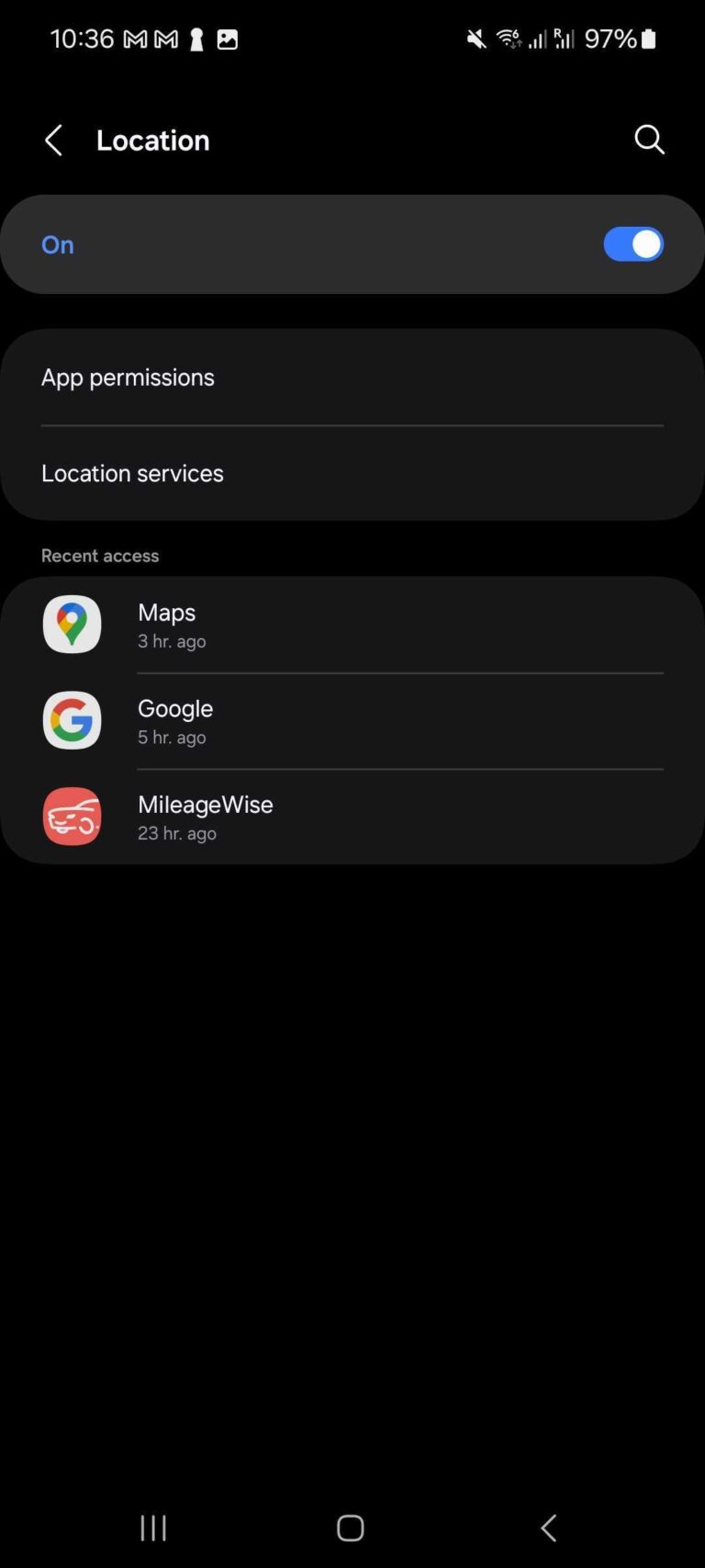
Task: Open App permissions settings
Action: point(128,377)
